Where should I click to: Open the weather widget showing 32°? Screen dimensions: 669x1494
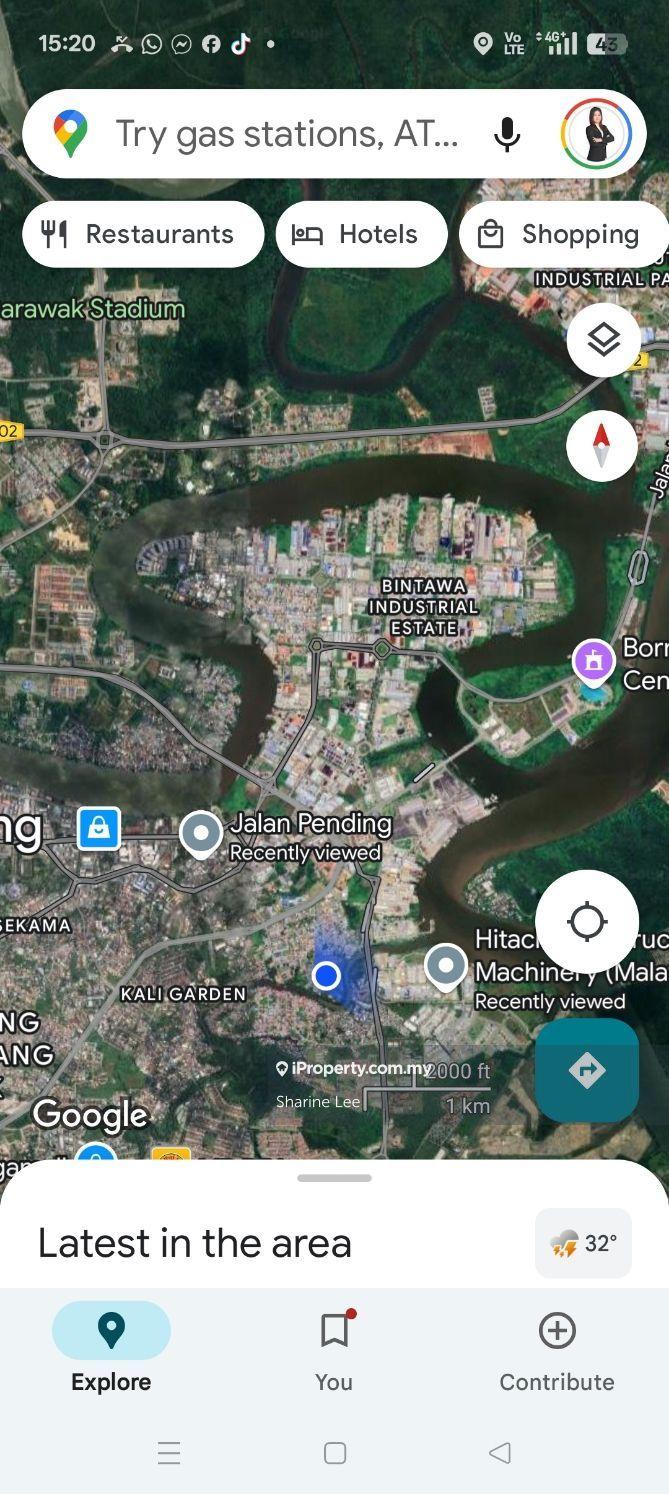tap(583, 1243)
